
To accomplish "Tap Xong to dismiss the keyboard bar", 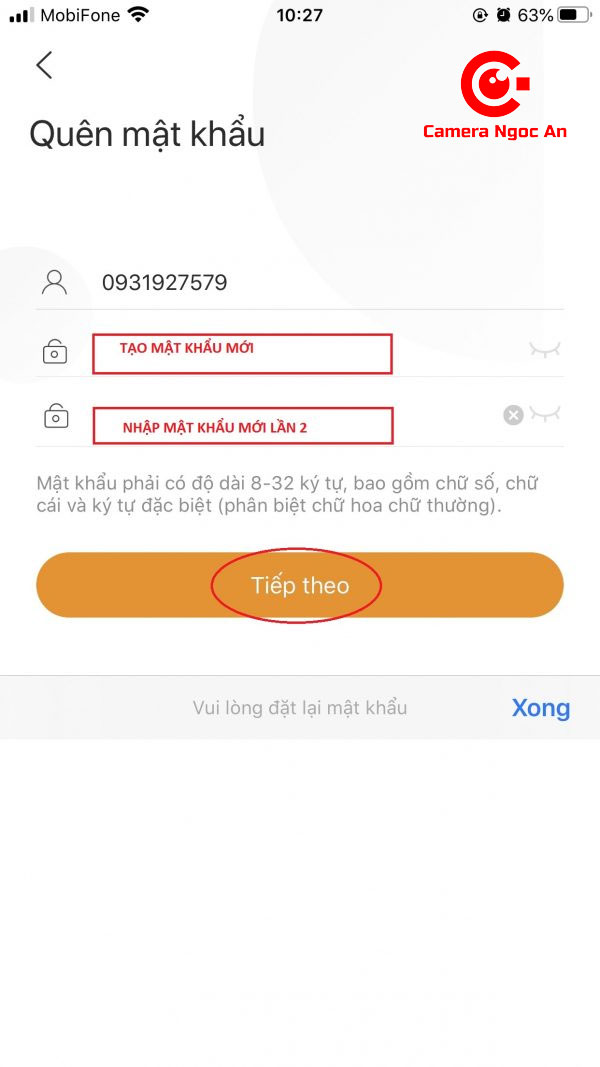I will tap(540, 708).
